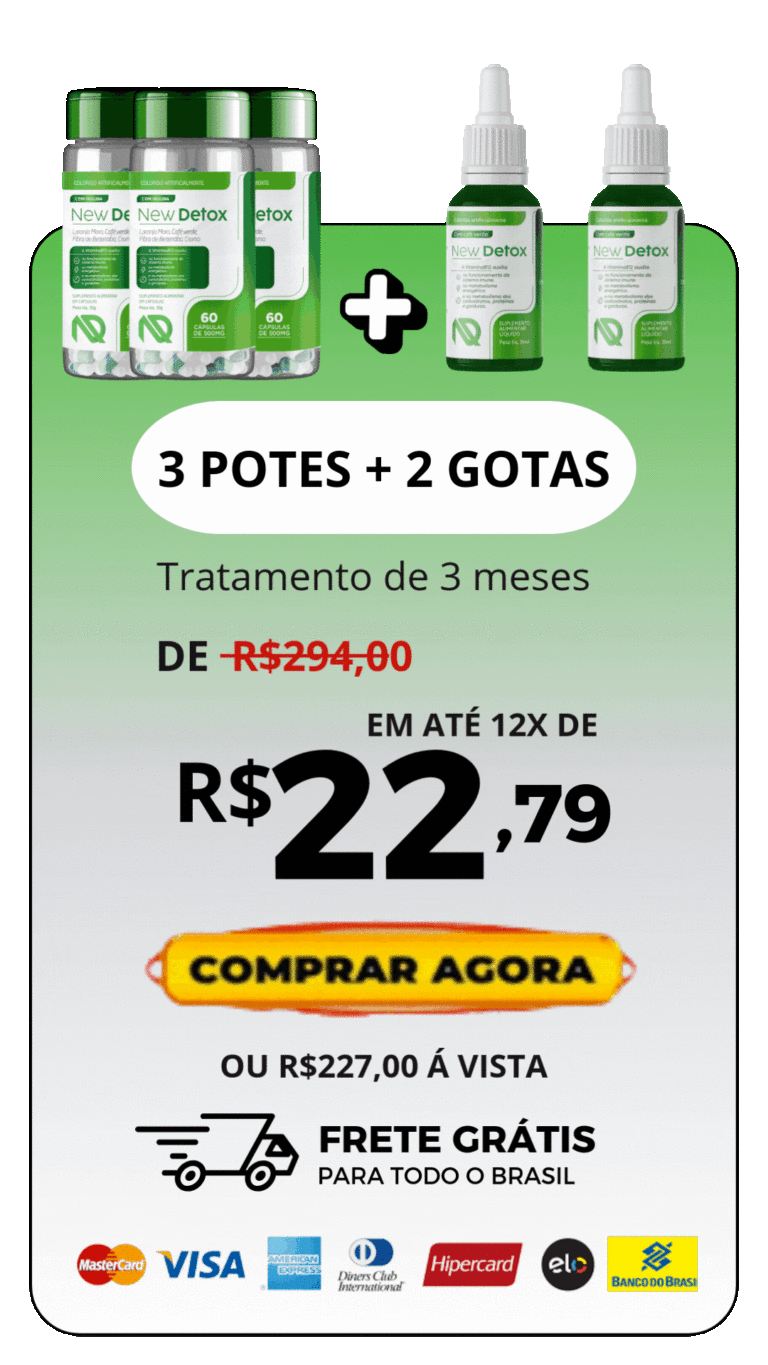The image size is (768, 1365).
Task: Click the right New Detox dropper bottle
Action: coord(634,230)
